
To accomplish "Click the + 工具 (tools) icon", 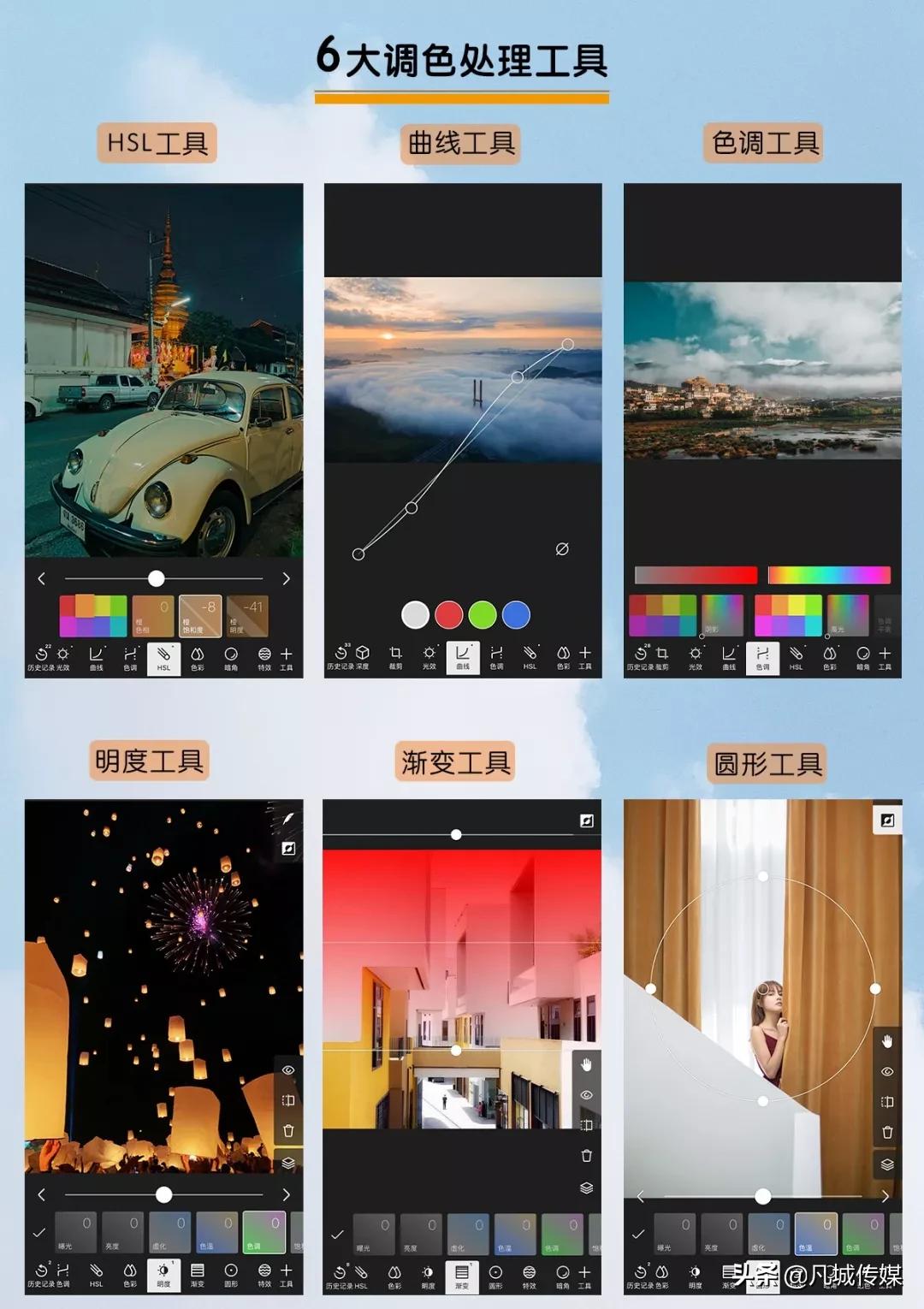I will tap(286, 654).
